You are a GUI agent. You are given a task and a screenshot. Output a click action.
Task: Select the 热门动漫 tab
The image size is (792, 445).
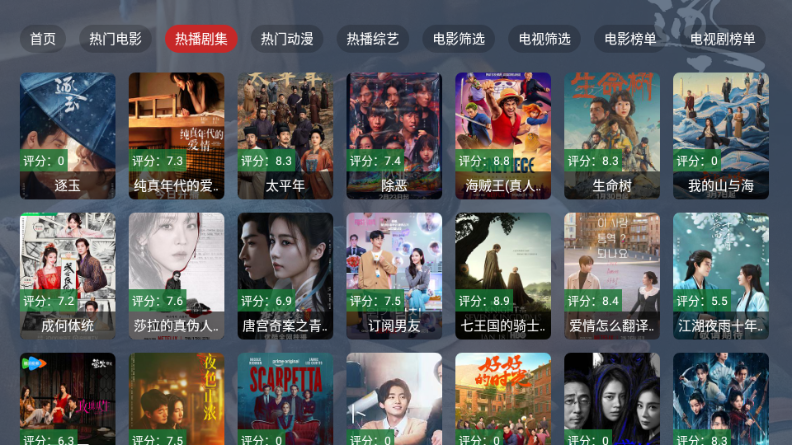287,39
